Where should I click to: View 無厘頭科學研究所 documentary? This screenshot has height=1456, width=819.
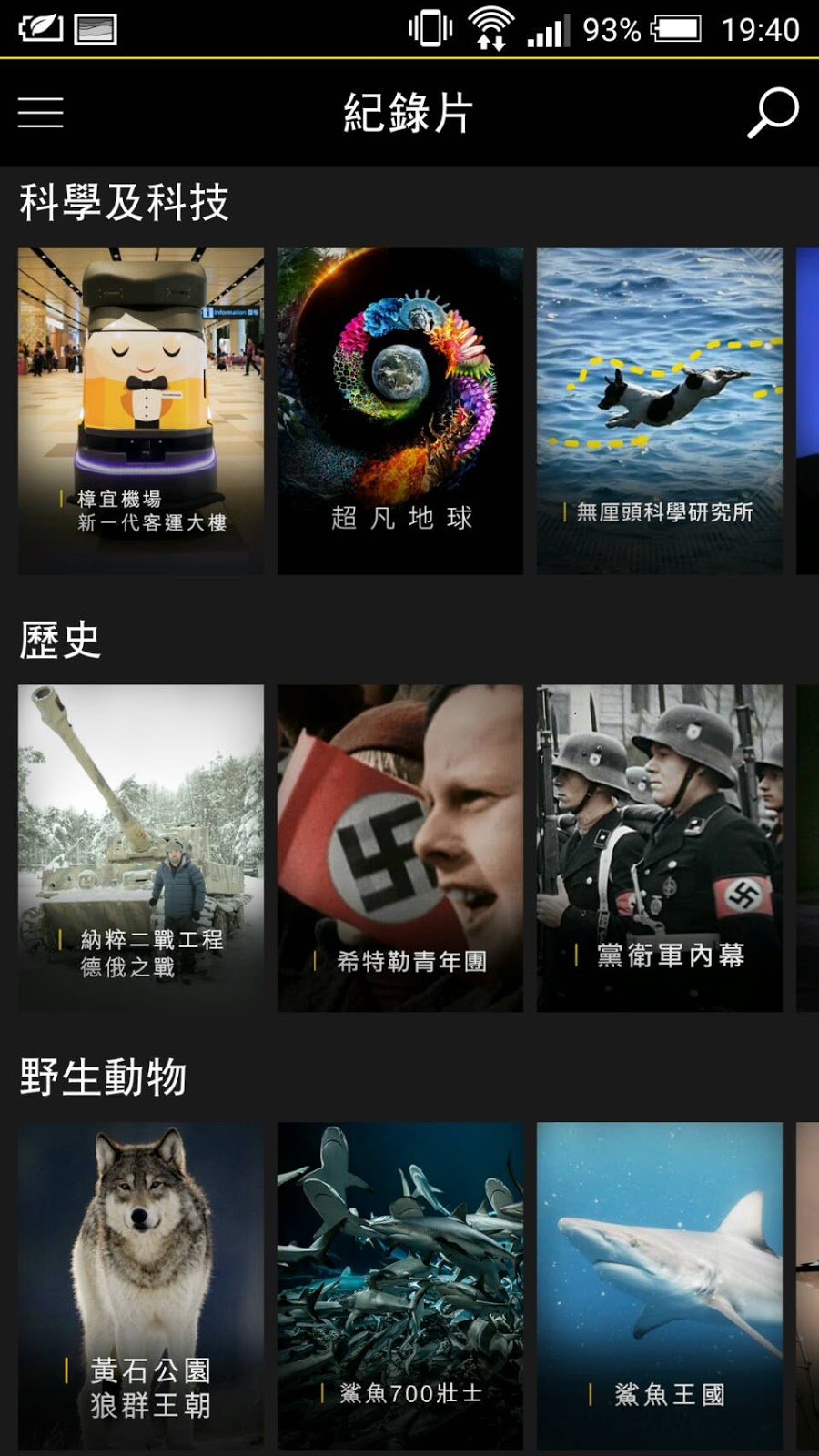660,410
